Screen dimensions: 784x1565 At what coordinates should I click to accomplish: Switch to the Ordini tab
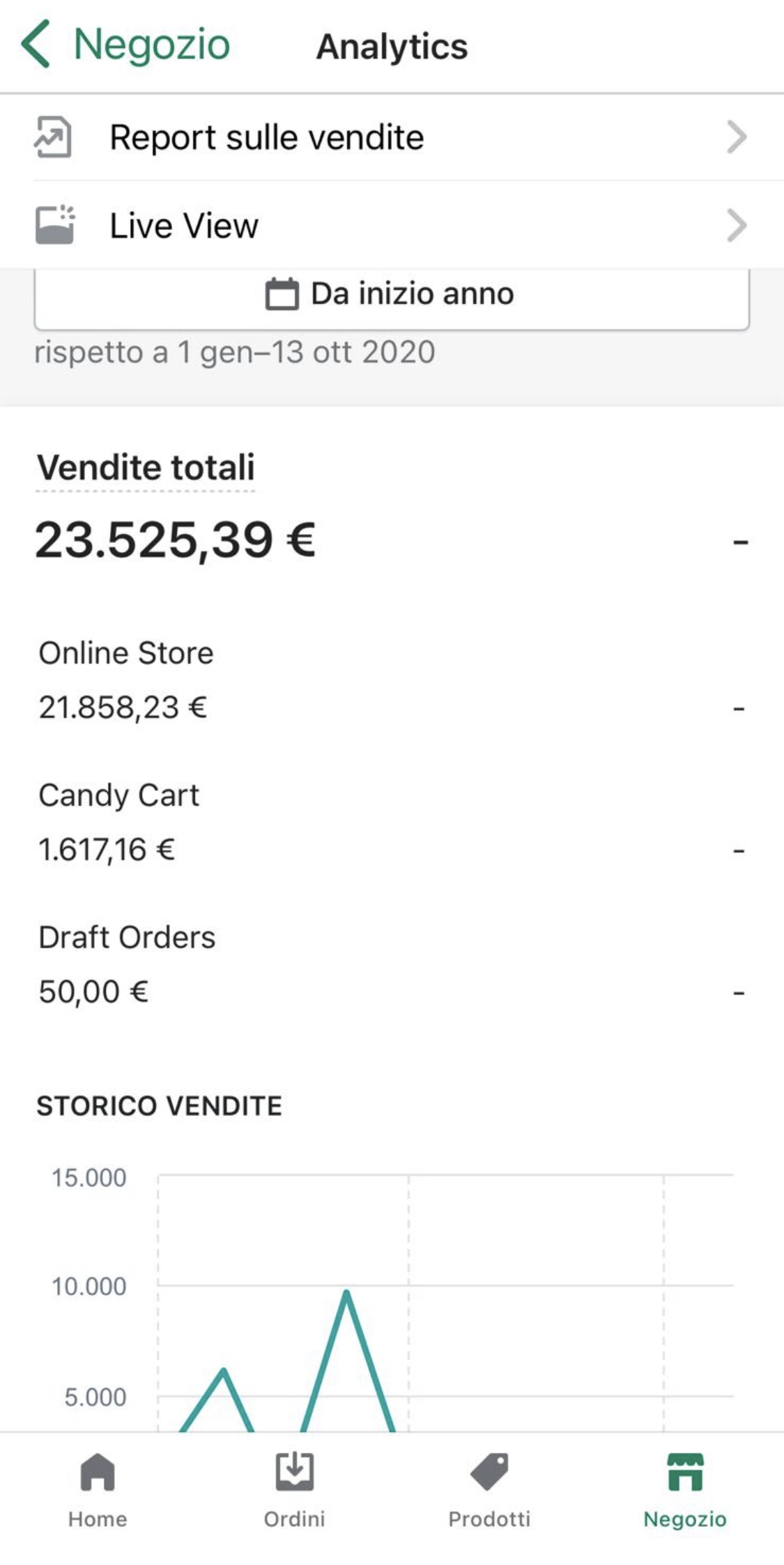click(x=294, y=1489)
